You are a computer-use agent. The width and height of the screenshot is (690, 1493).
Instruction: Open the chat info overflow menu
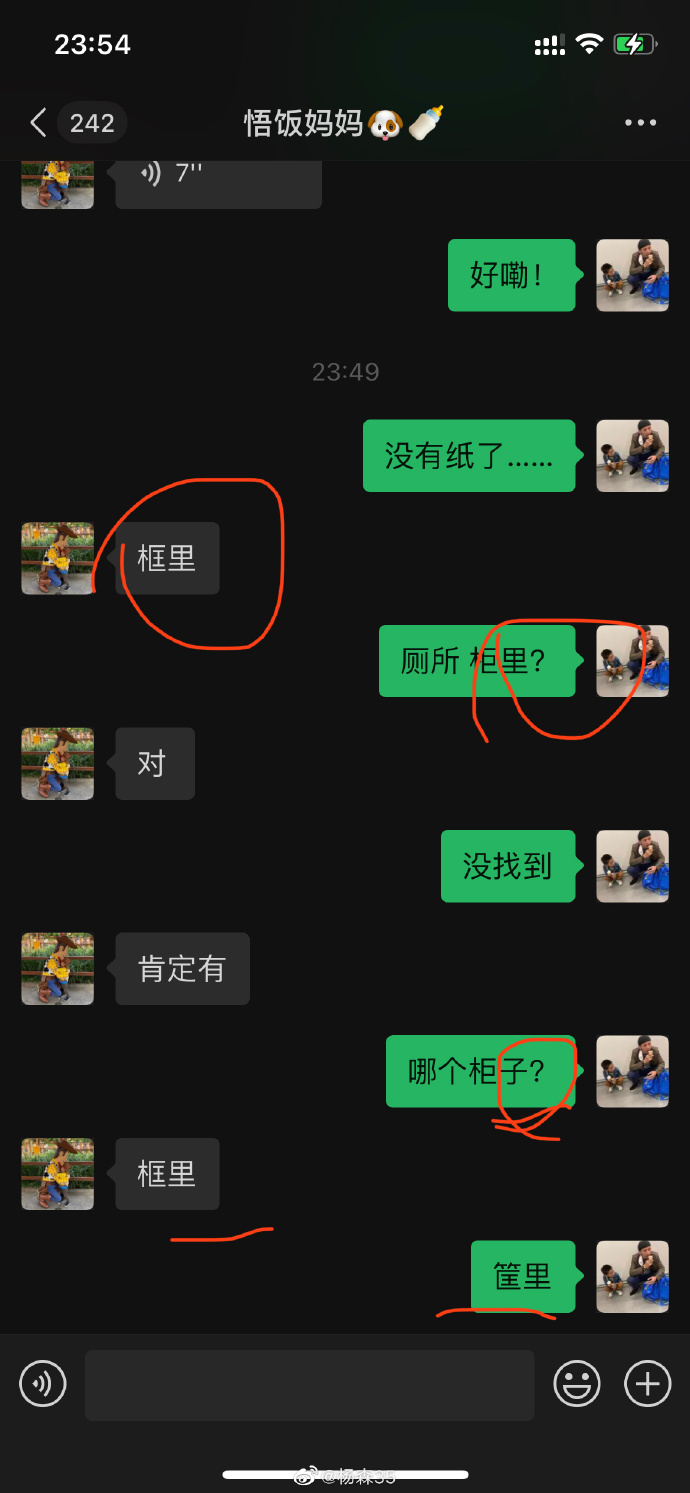point(640,123)
